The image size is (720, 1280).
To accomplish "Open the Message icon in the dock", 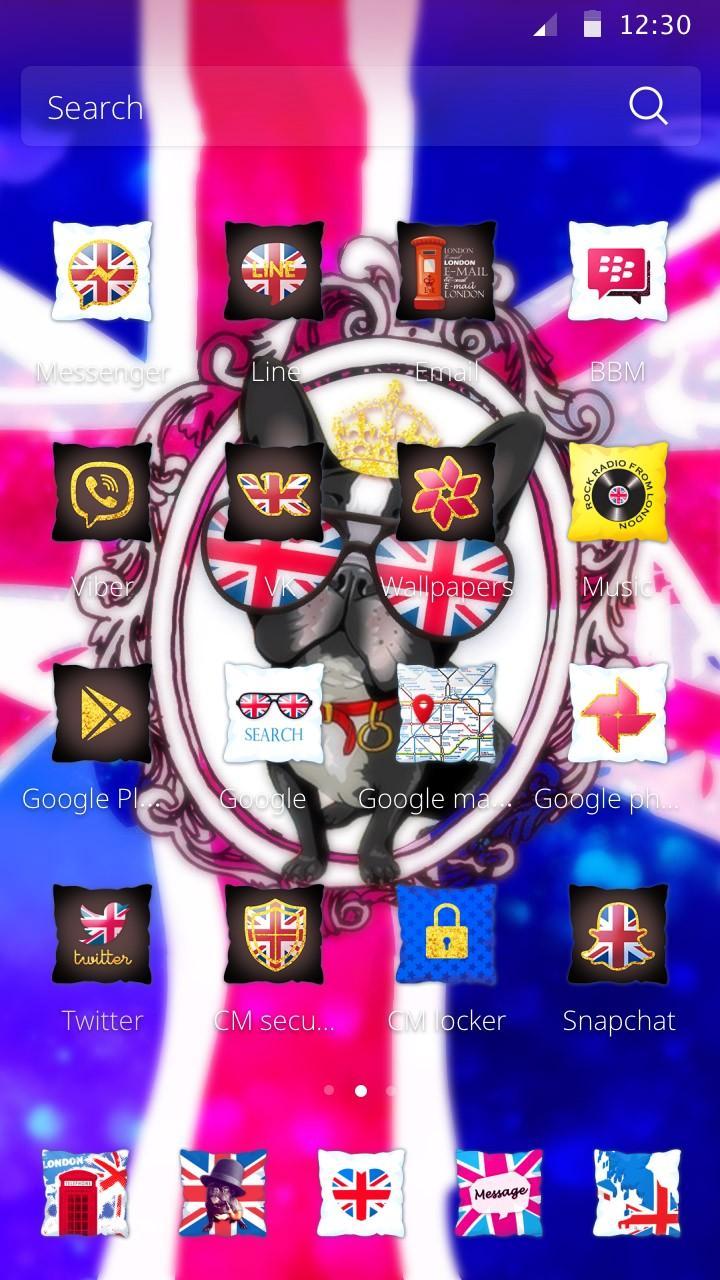I will coord(499,1192).
